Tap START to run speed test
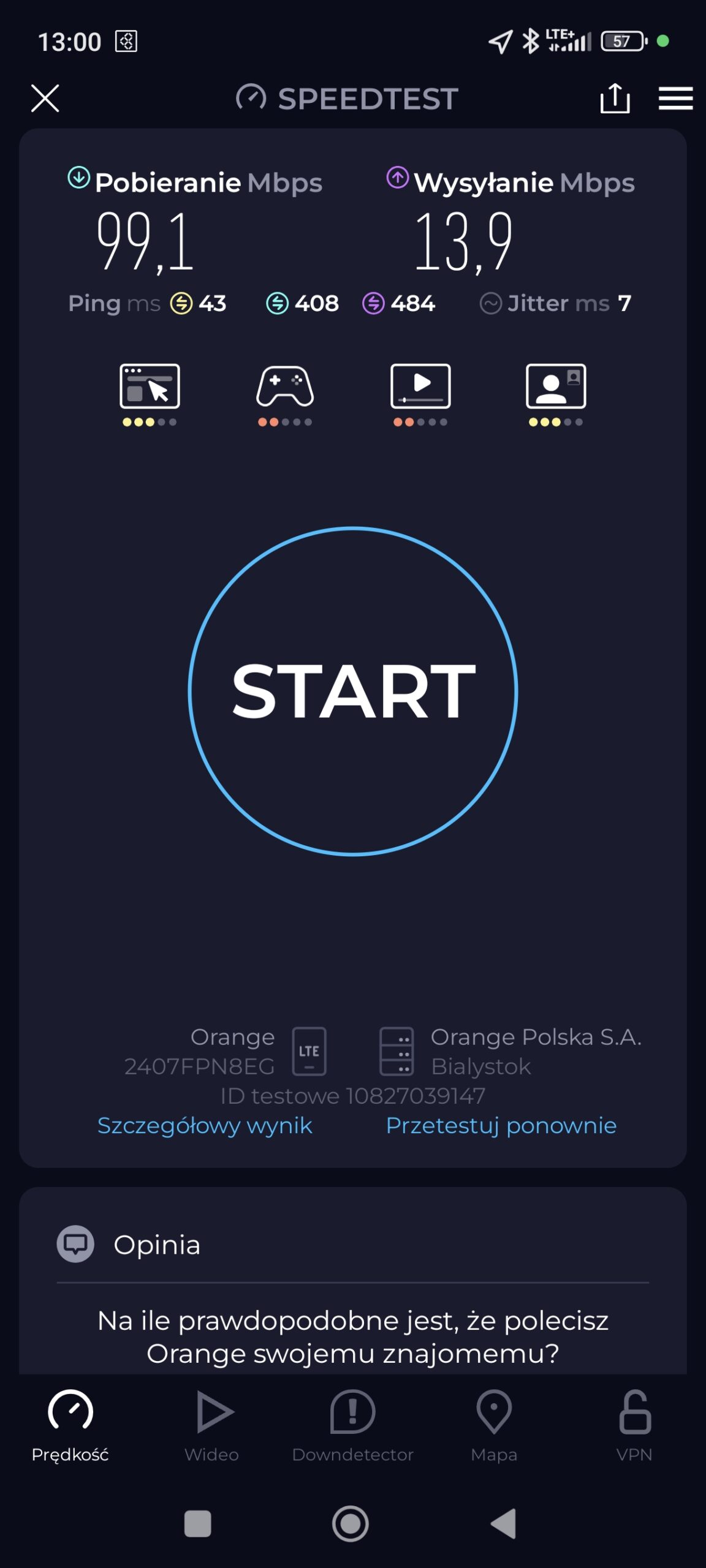Screen dimensions: 706x1568 pos(353,691)
